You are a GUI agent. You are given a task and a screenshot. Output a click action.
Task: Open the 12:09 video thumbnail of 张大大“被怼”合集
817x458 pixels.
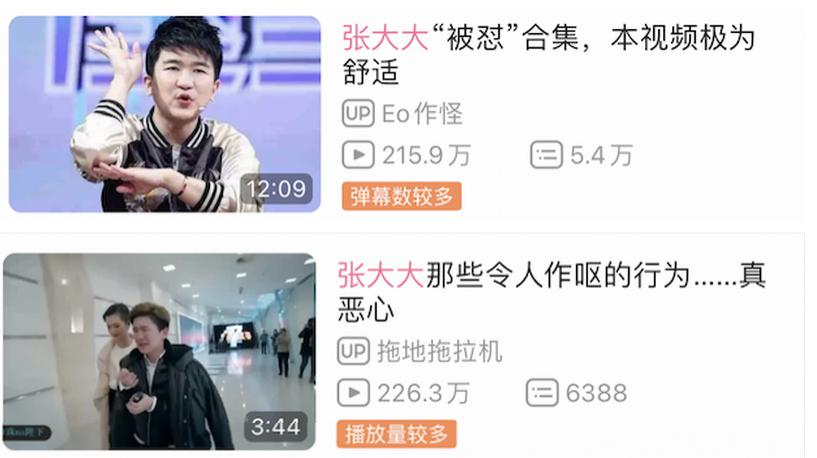[165, 113]
